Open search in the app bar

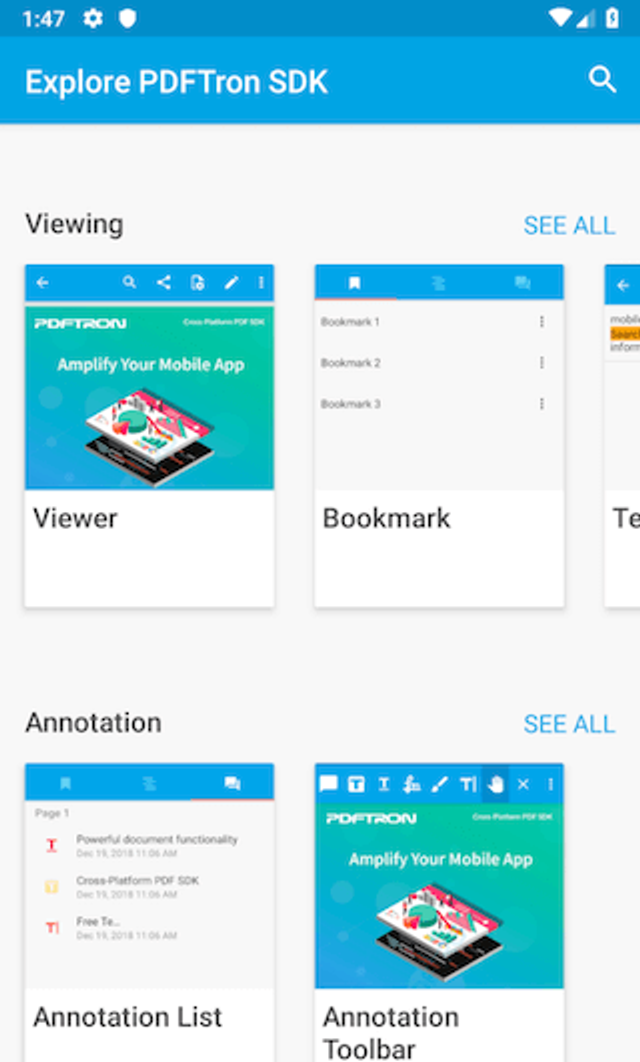602,80
